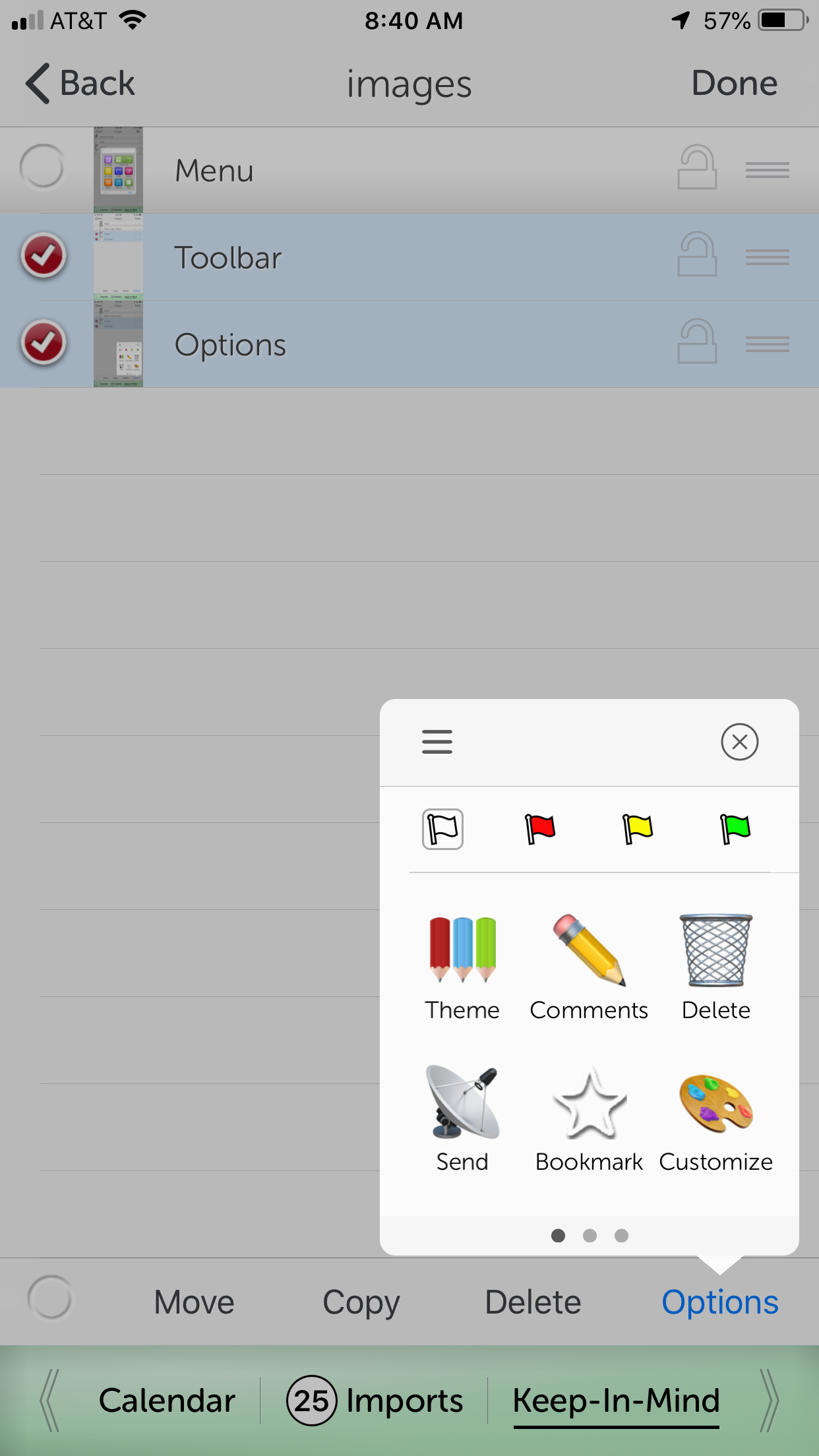This screenshot has width=819, height=1456.
Task: Open Comments with the pencil icon
Action: pos(589,967)
